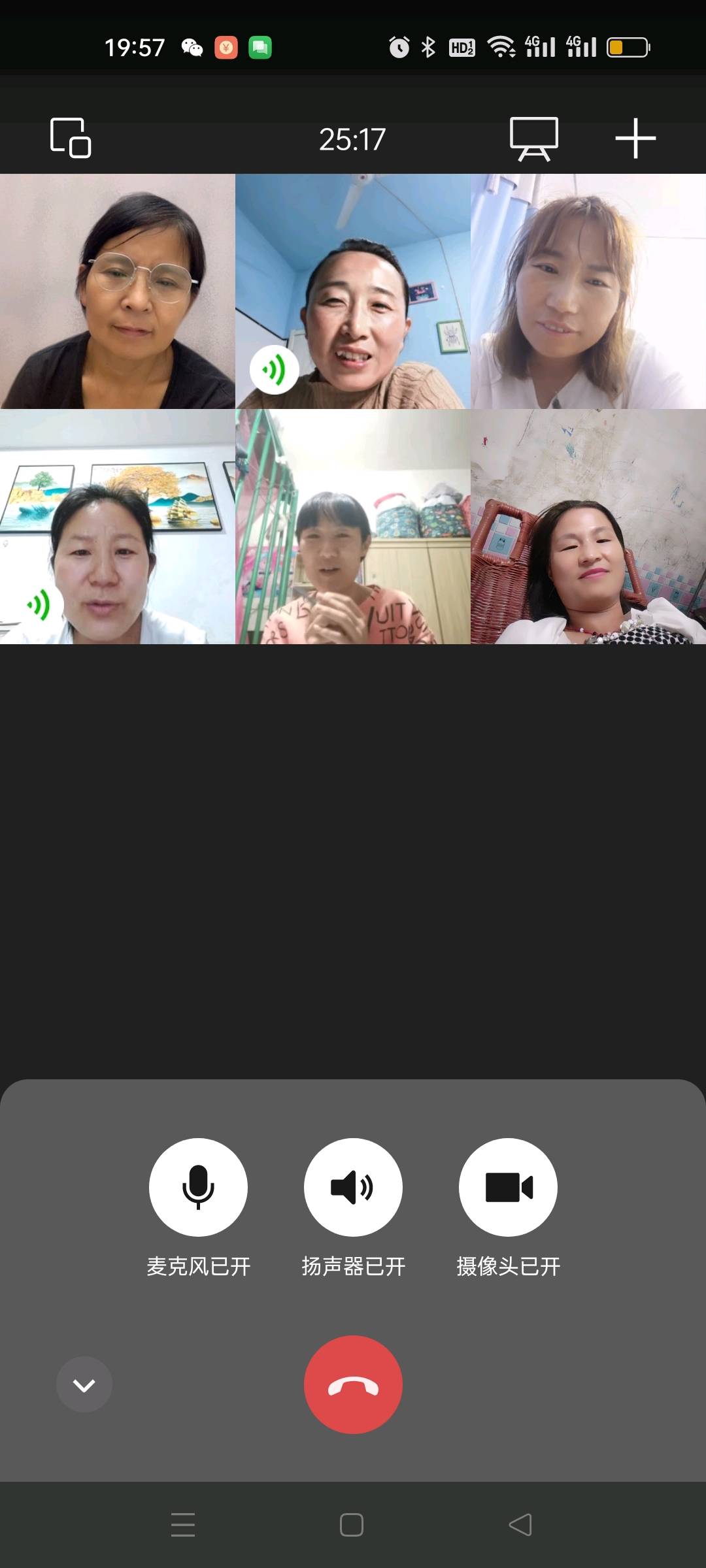This screenshot has height=1568, width=706.
Task: Turn off the camera (摄像头已开)
Action: [508, 1187]
